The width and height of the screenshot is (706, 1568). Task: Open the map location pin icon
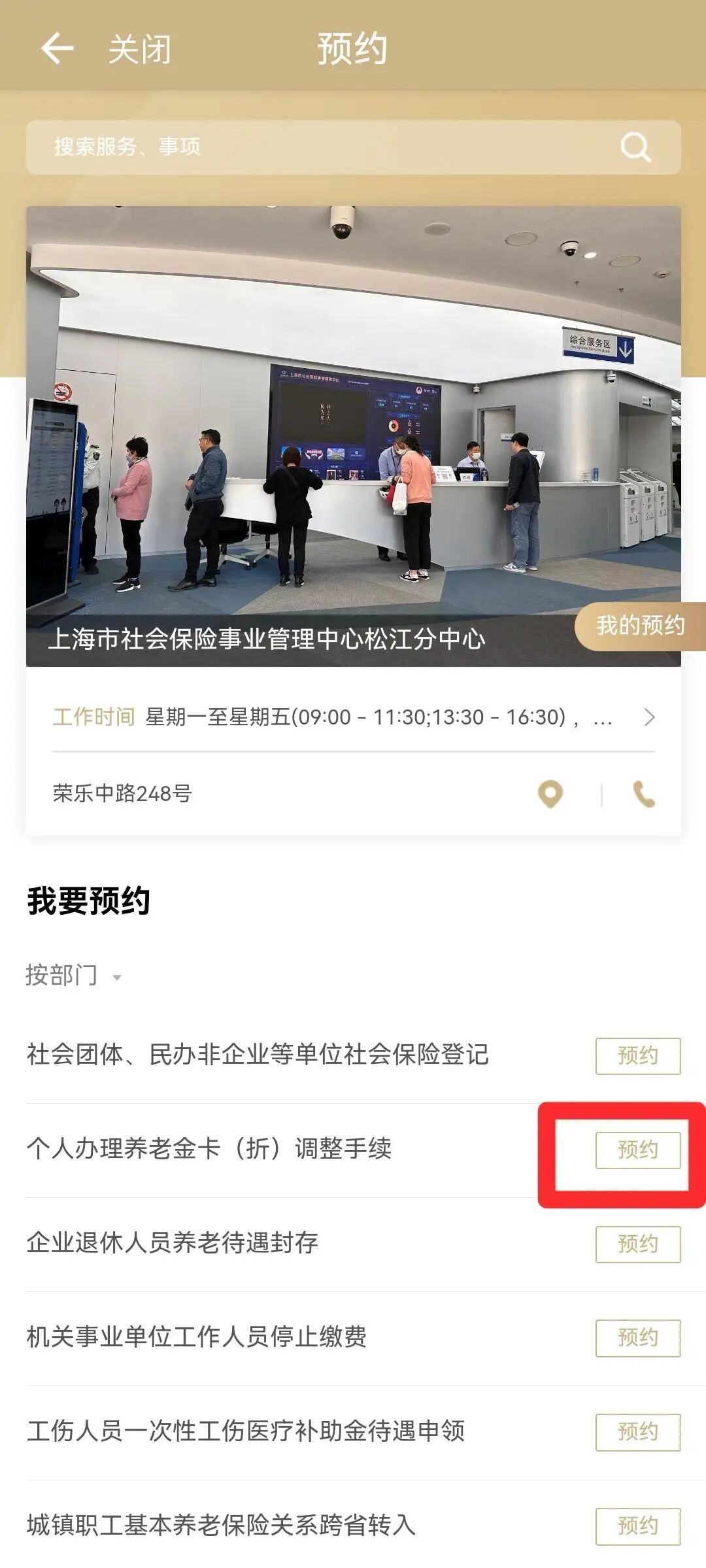tap(550, 794)
